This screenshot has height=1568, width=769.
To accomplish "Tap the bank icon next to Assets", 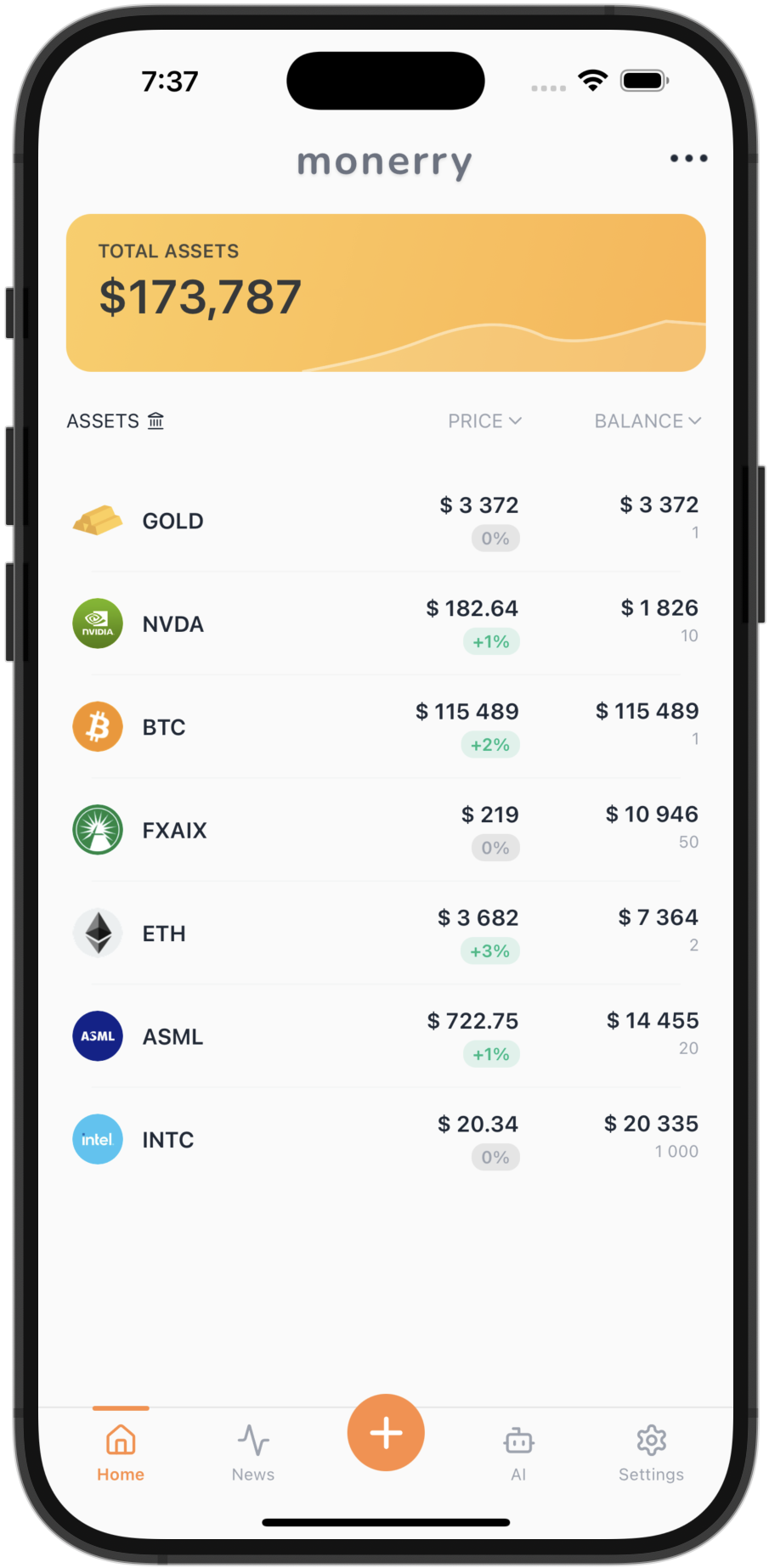I will 155,420.
